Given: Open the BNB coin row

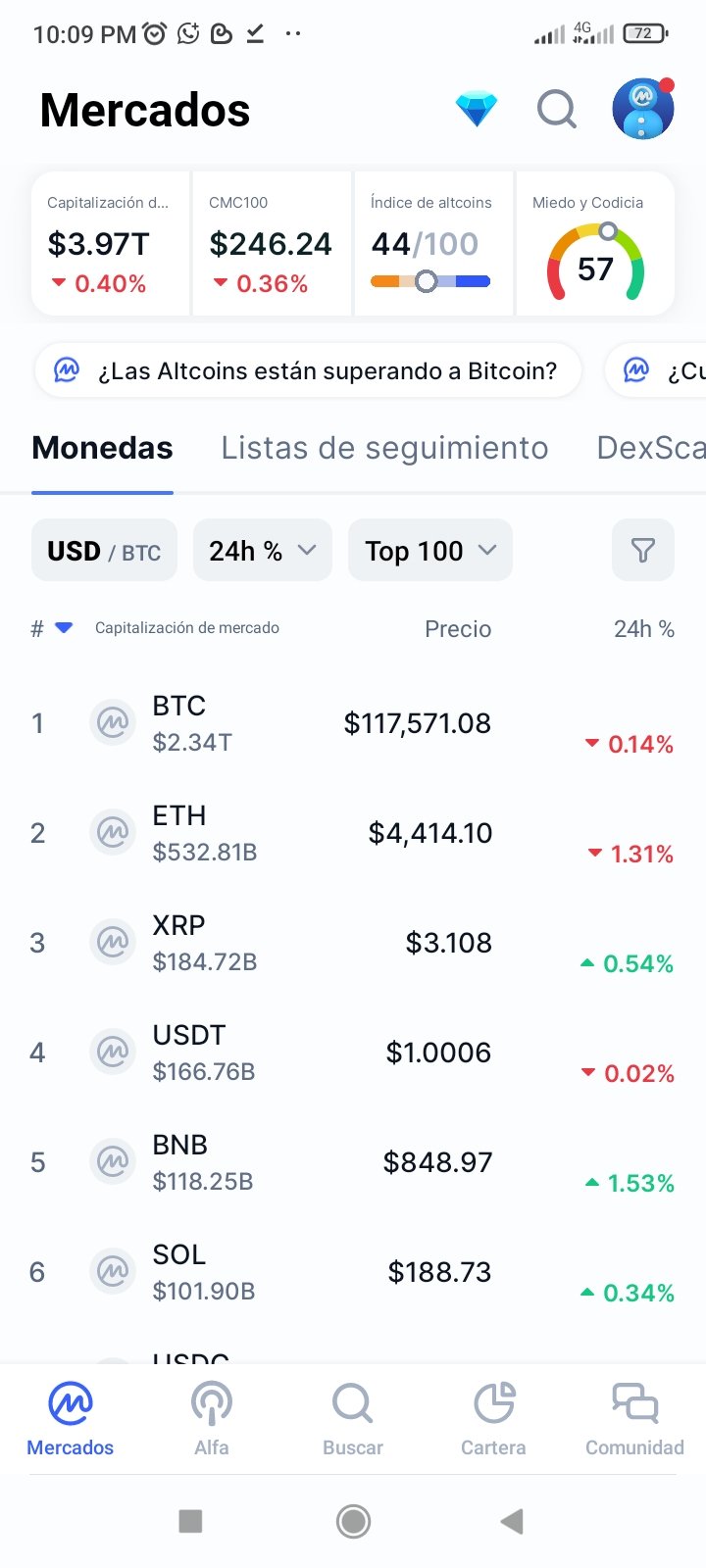Looking at the screenshot, I should 353,1162.
